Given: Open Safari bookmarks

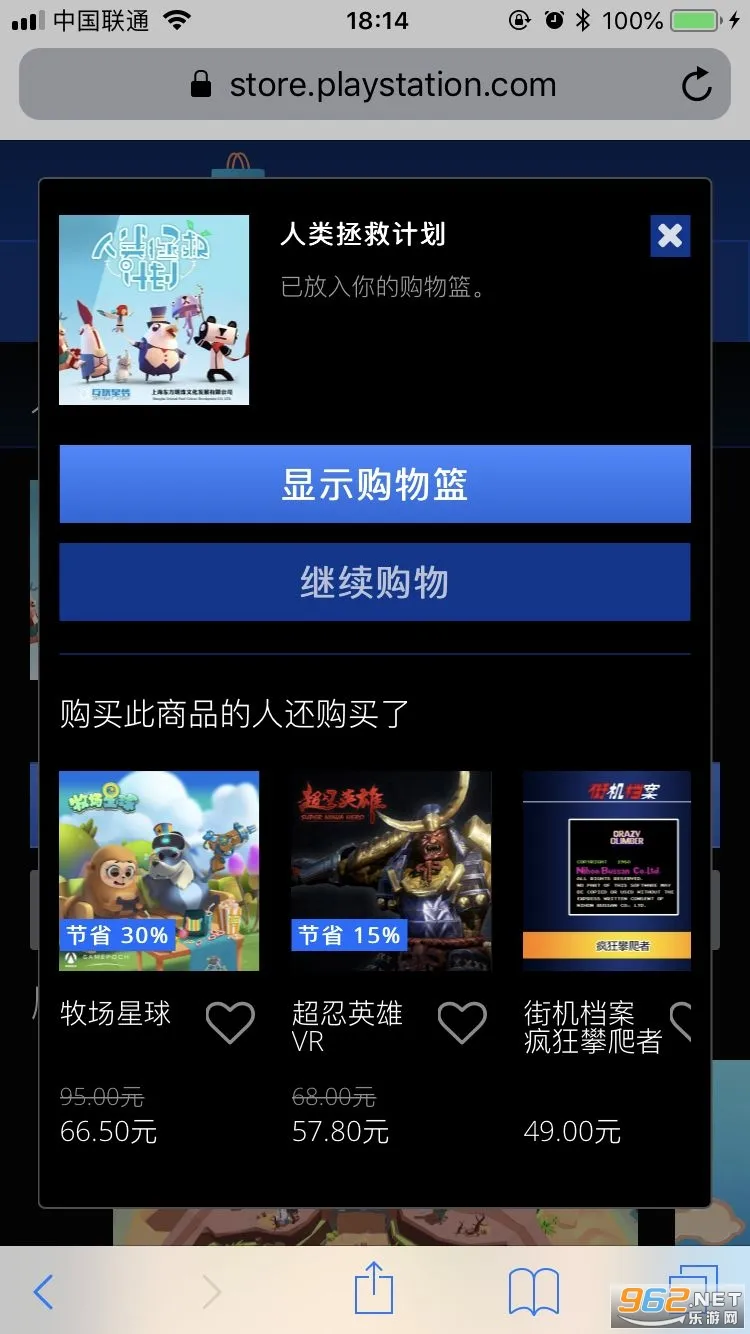Looking at the screenshot, I should coord(533,1291).
